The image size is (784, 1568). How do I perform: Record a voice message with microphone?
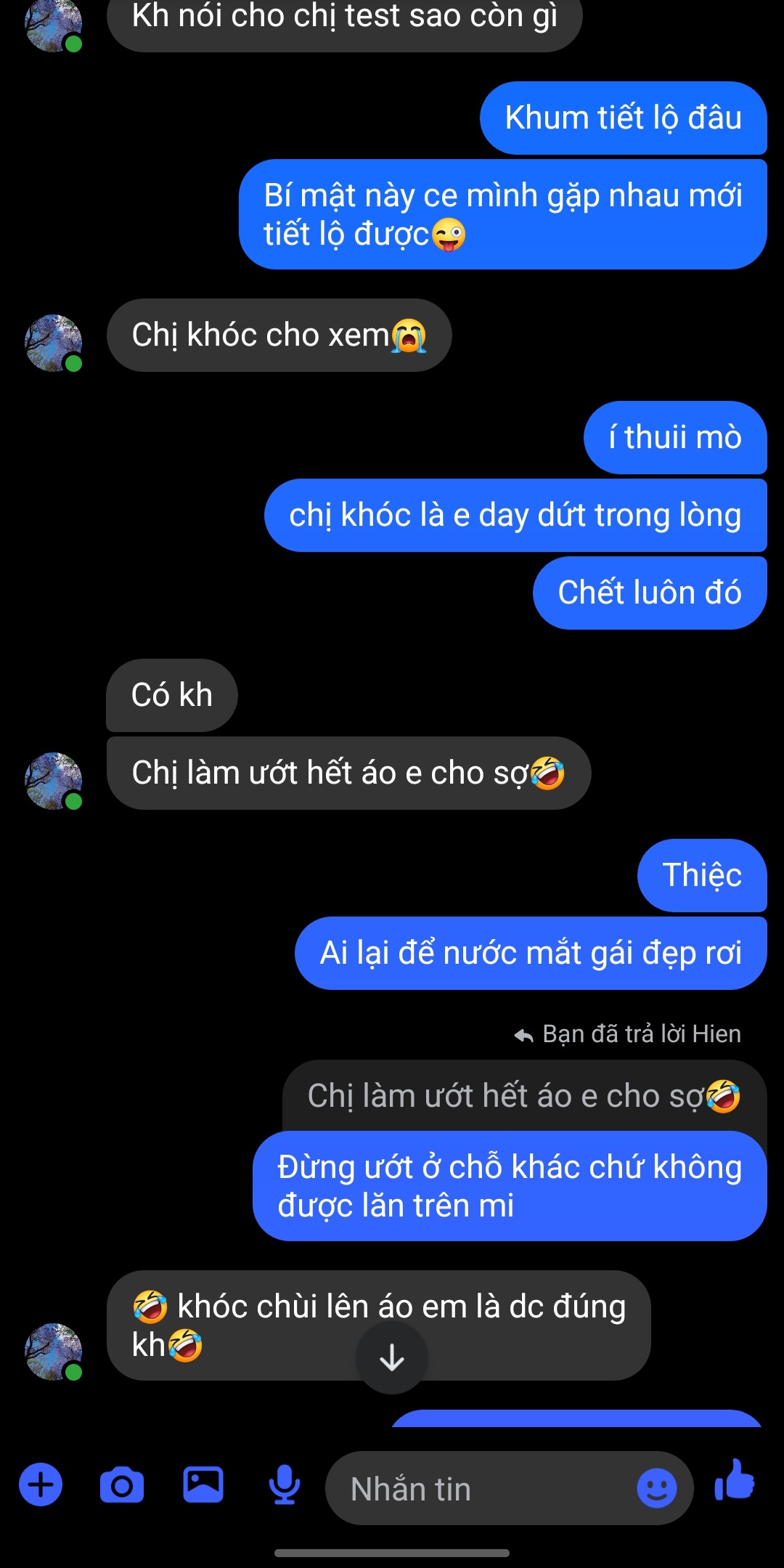[284, 1484]
